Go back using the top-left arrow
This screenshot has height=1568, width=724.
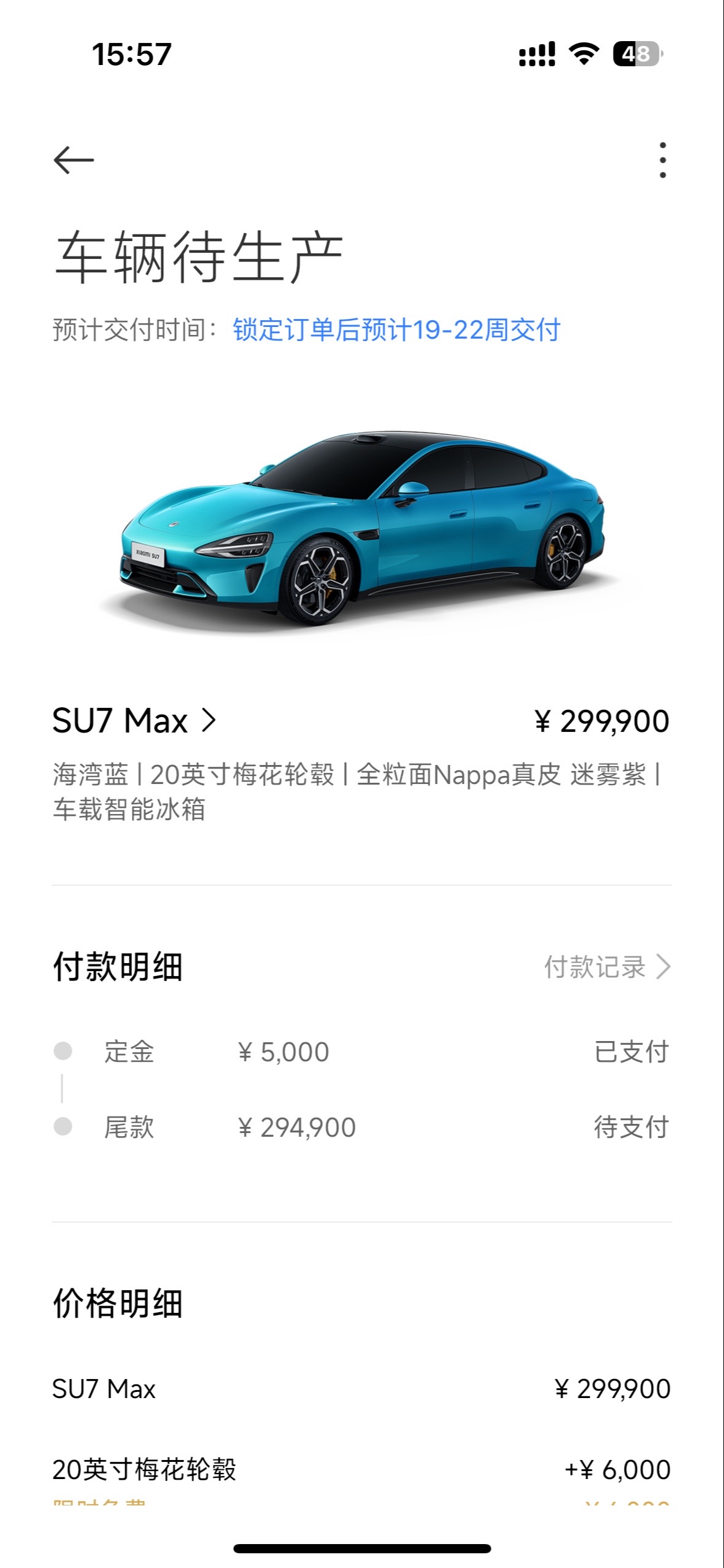pyautogui.click(x=74, y=160)
